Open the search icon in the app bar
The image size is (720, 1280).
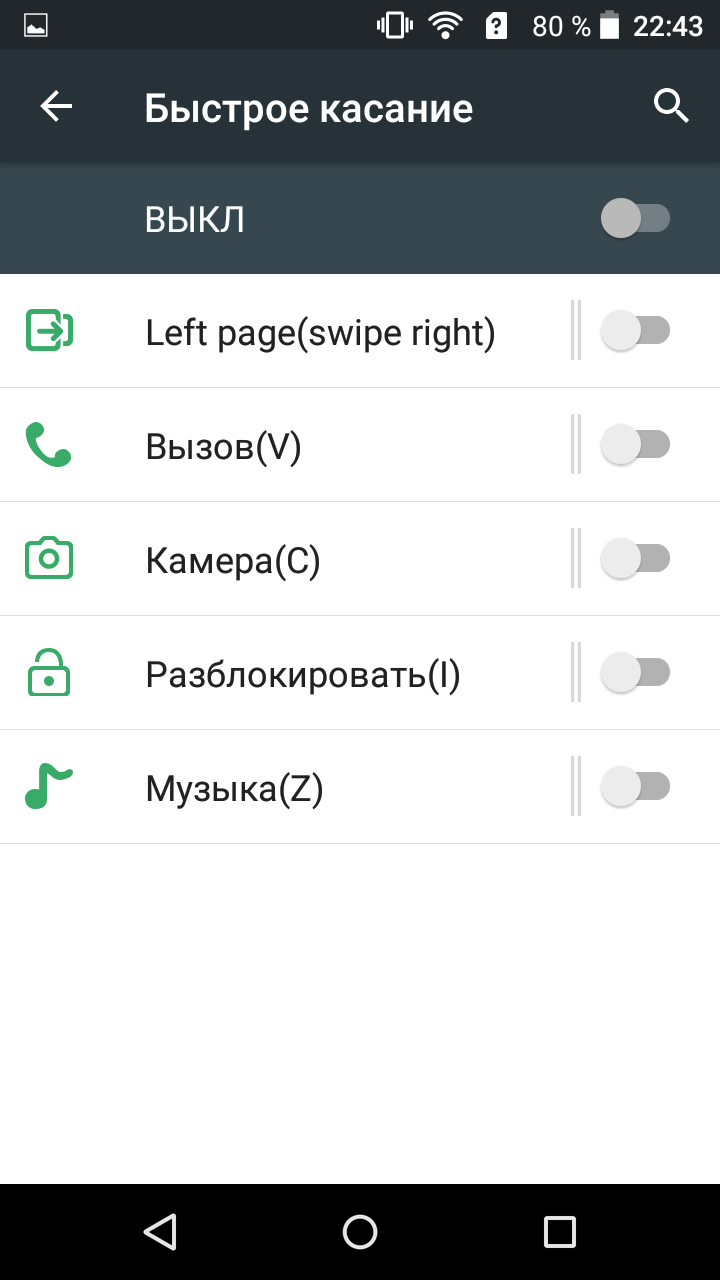(x=671, y=106)
